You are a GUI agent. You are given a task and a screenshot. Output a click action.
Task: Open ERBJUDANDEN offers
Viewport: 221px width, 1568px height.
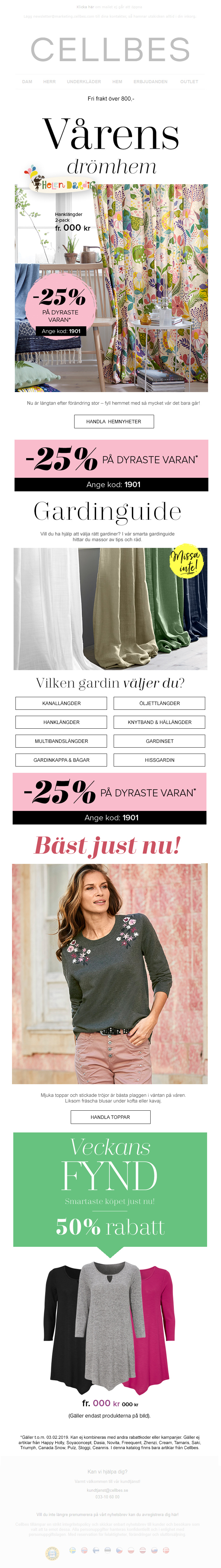coord(150,82)
